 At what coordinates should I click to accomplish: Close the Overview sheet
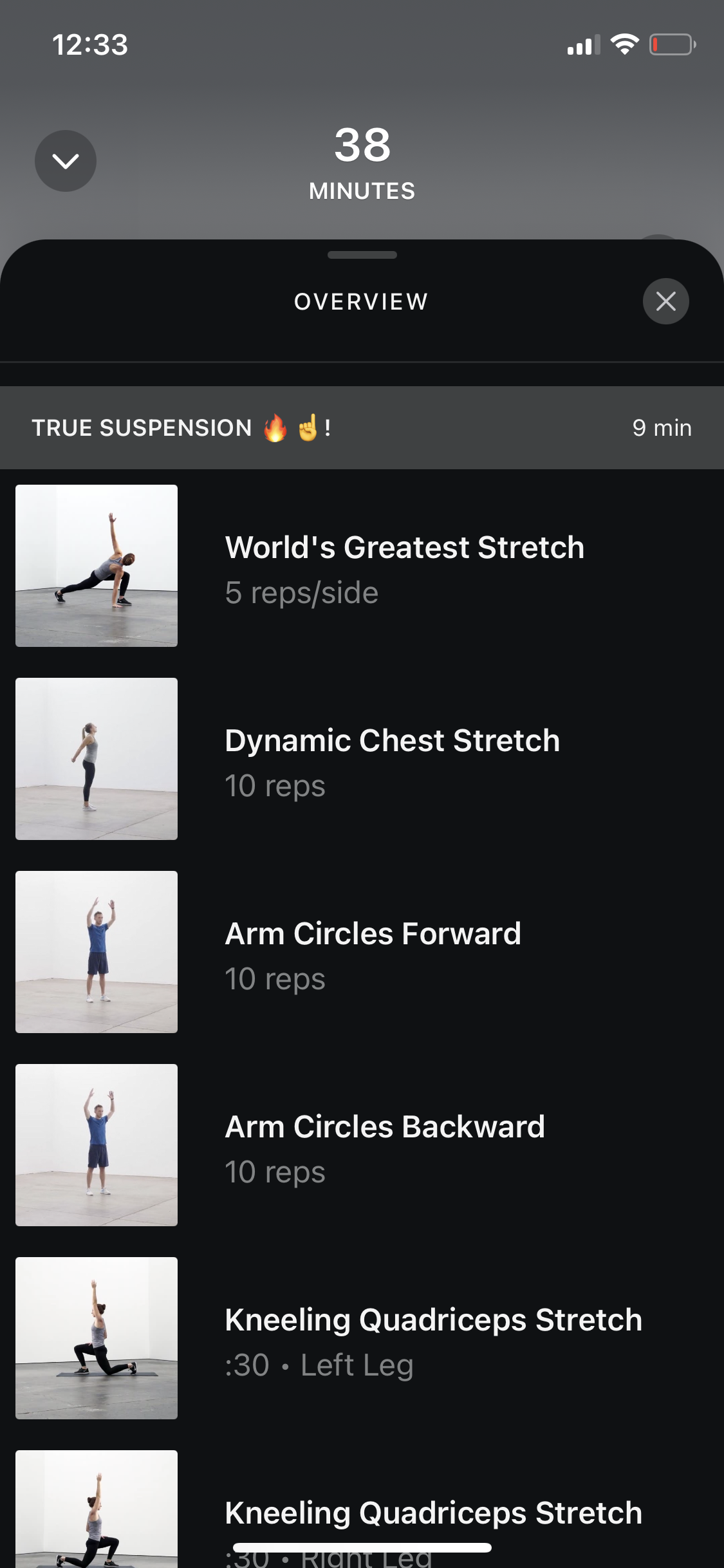665,301
